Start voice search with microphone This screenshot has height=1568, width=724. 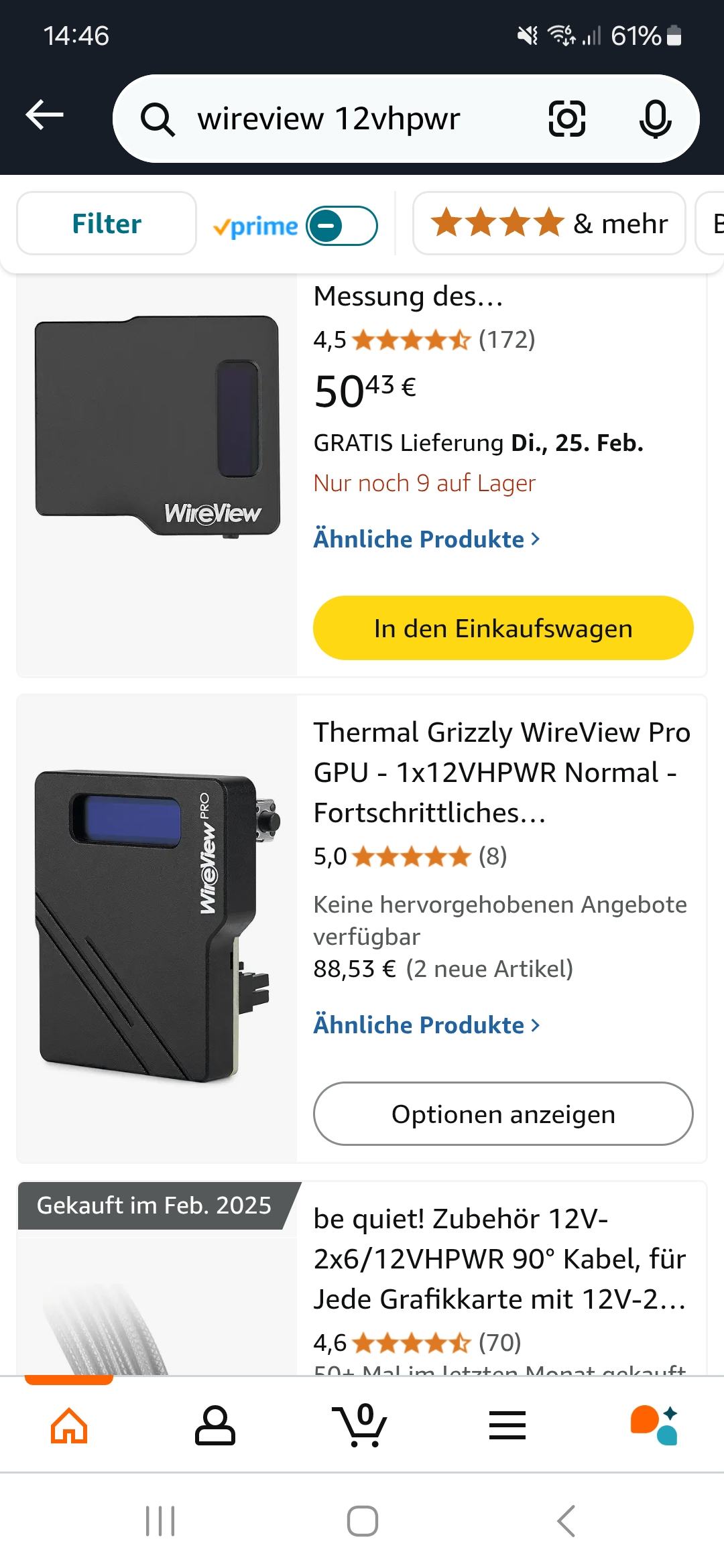coord(654,119)
